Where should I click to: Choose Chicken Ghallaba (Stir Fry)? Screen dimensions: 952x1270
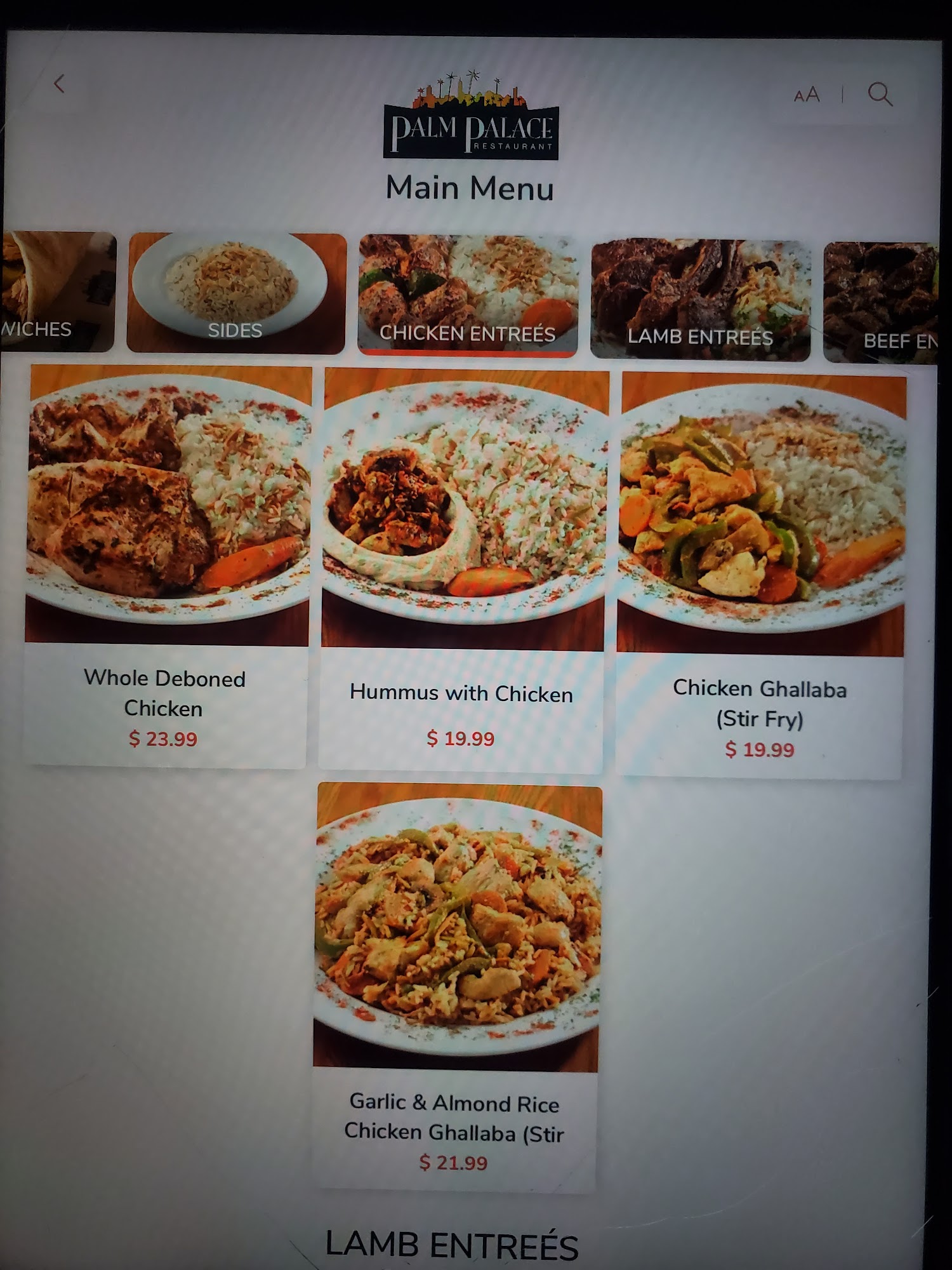pos(760,576)
